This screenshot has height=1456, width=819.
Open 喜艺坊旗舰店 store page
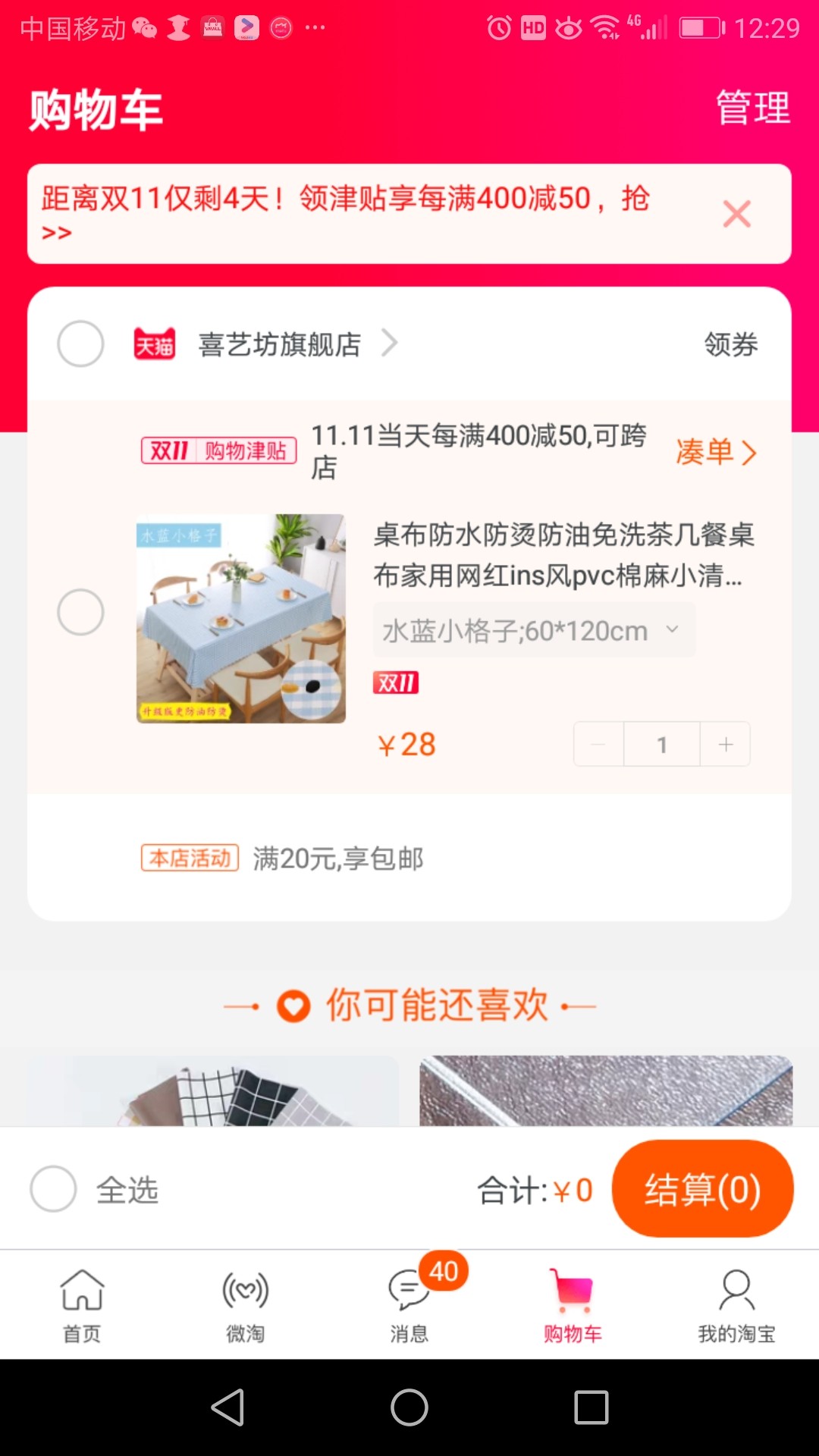coord(297,344)
